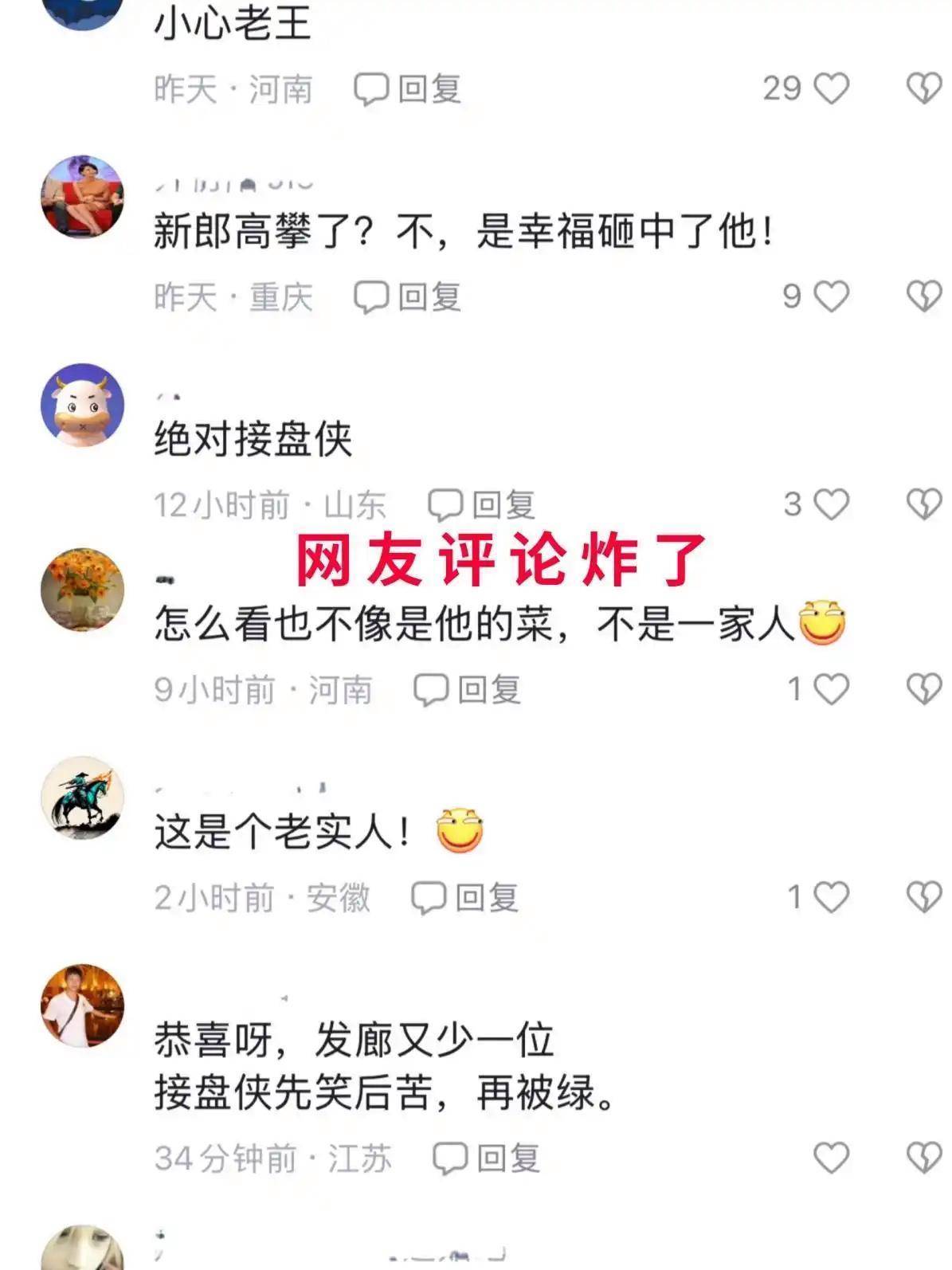Reply to the comment 绝对接盘侠

pos(482,504)
